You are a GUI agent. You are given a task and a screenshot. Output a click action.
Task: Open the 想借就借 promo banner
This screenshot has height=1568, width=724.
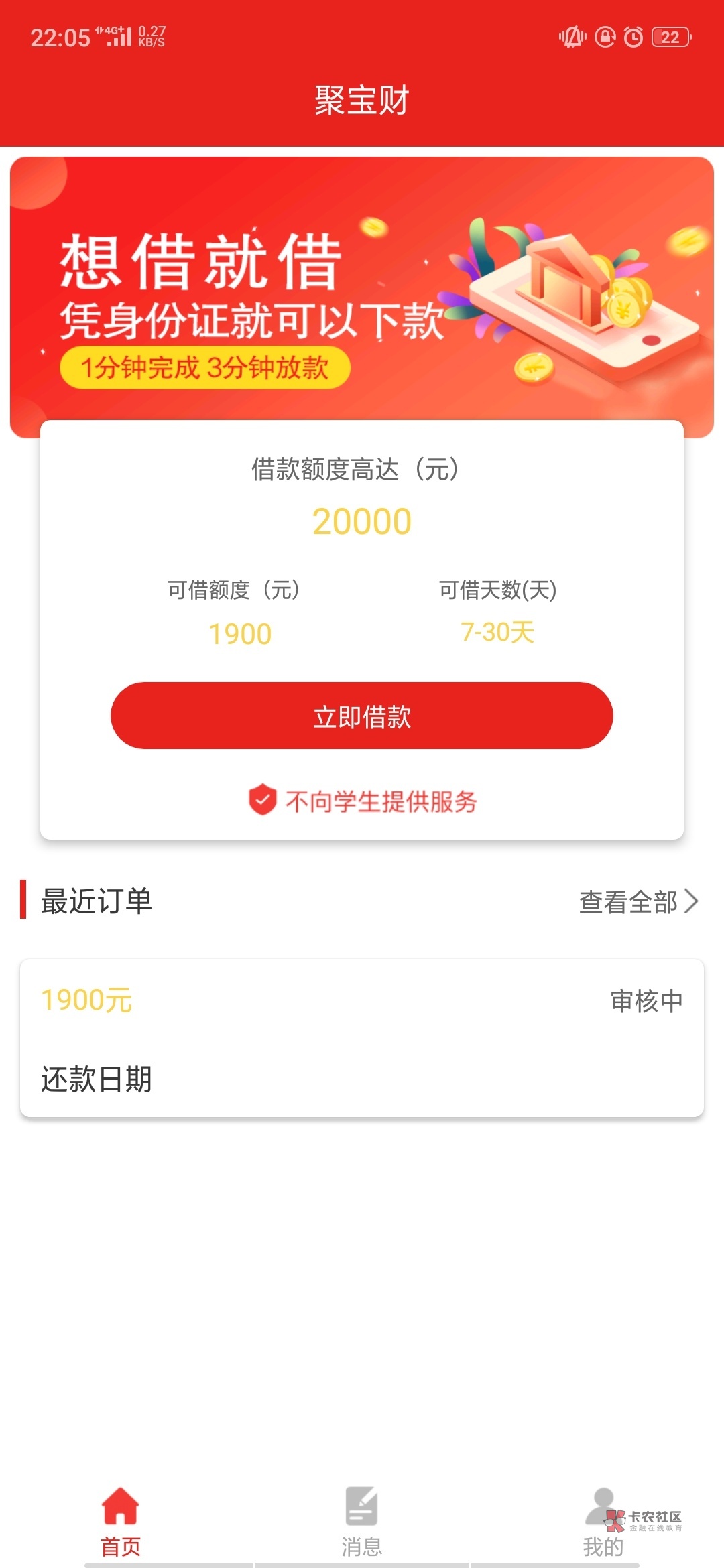(x=362, y=297)
